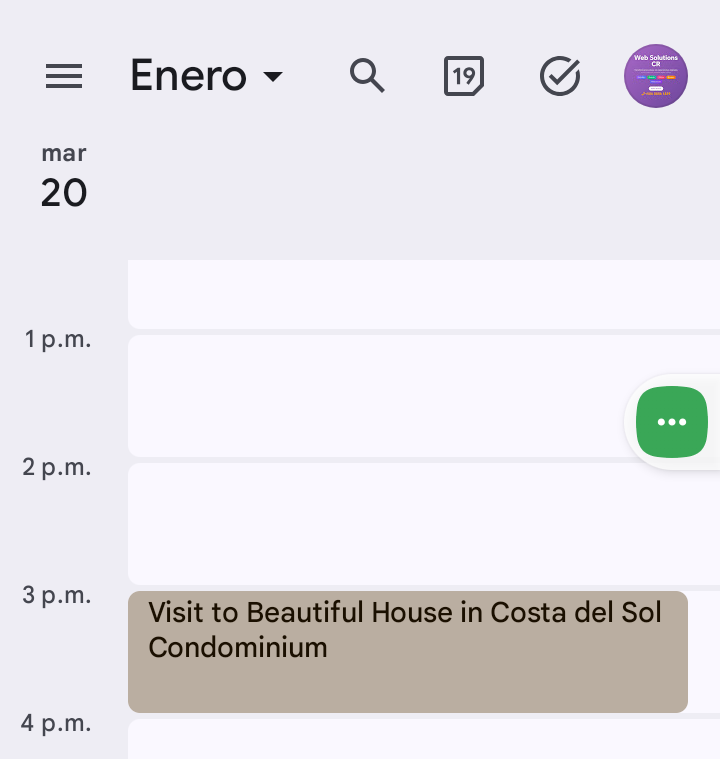Expand the Enero month dropdown

[207, 76]
